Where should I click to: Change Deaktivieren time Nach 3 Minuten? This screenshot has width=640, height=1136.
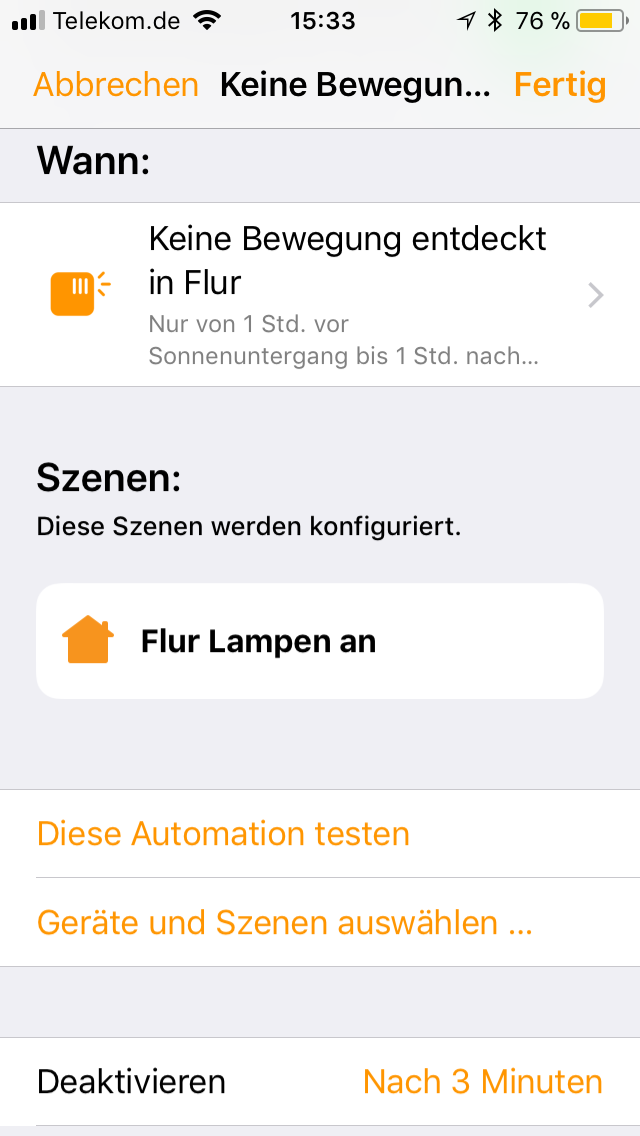pos(482,1081)
